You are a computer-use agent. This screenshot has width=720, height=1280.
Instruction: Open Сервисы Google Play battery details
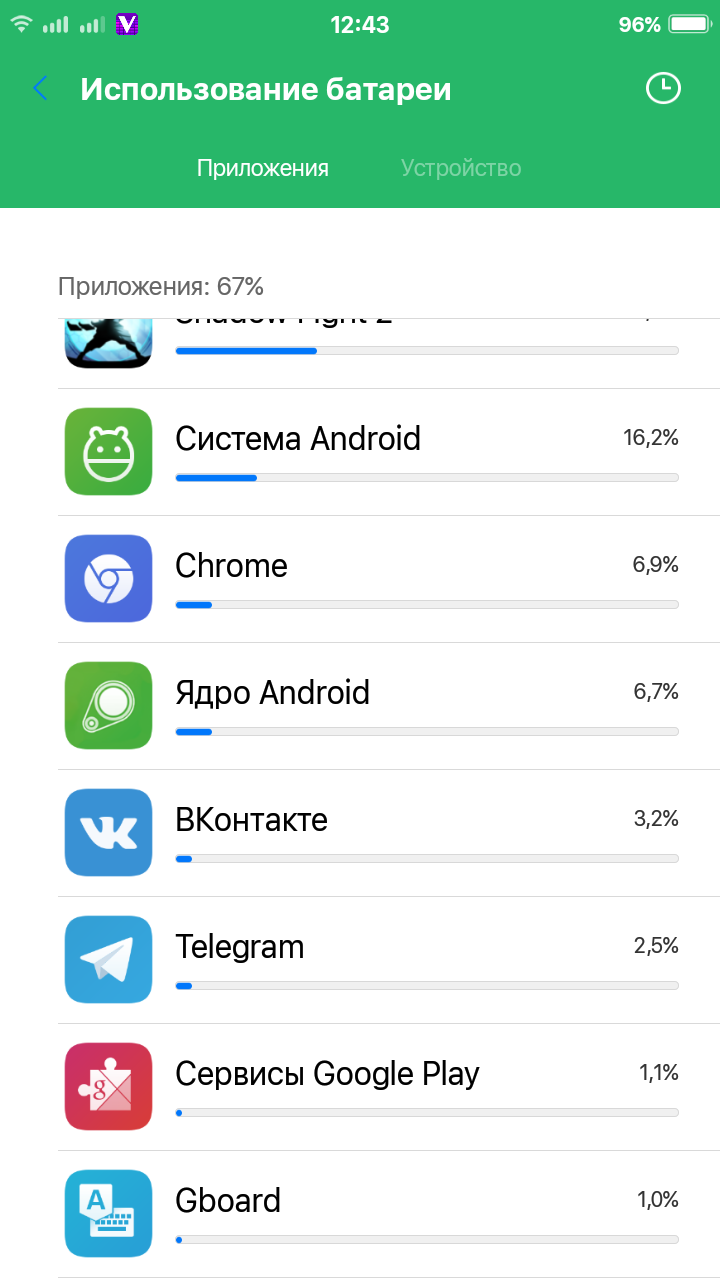click(x=389, y=1088)
